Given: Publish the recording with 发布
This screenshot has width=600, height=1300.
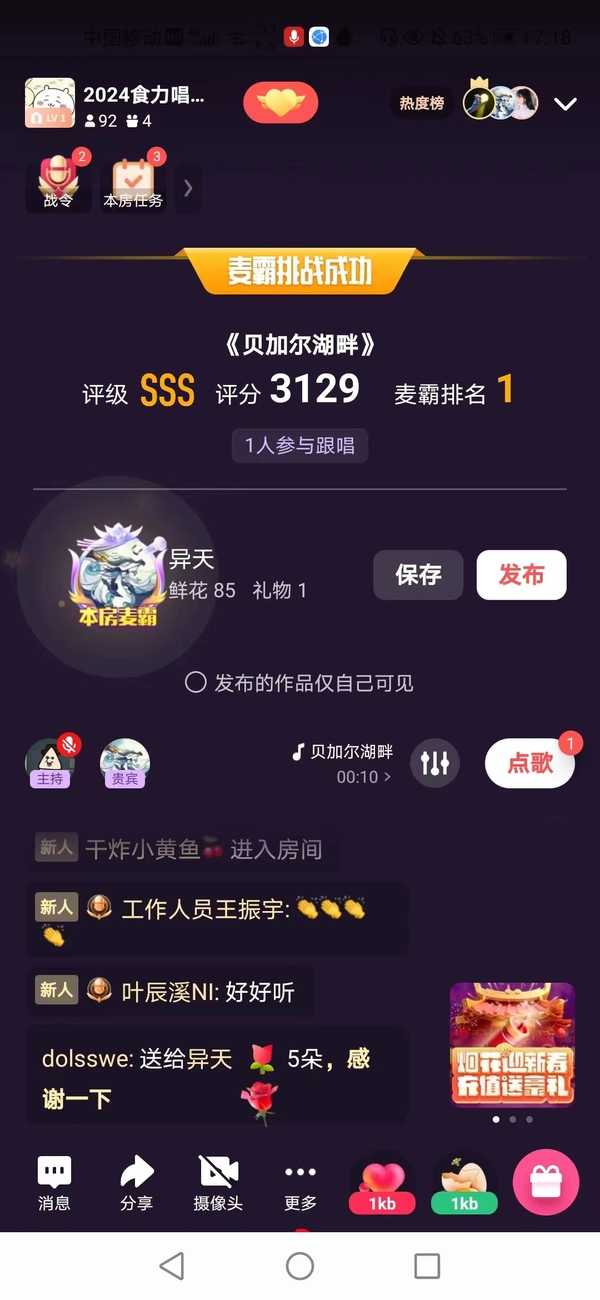Looking at the screenshot, I should click(521, 575).
